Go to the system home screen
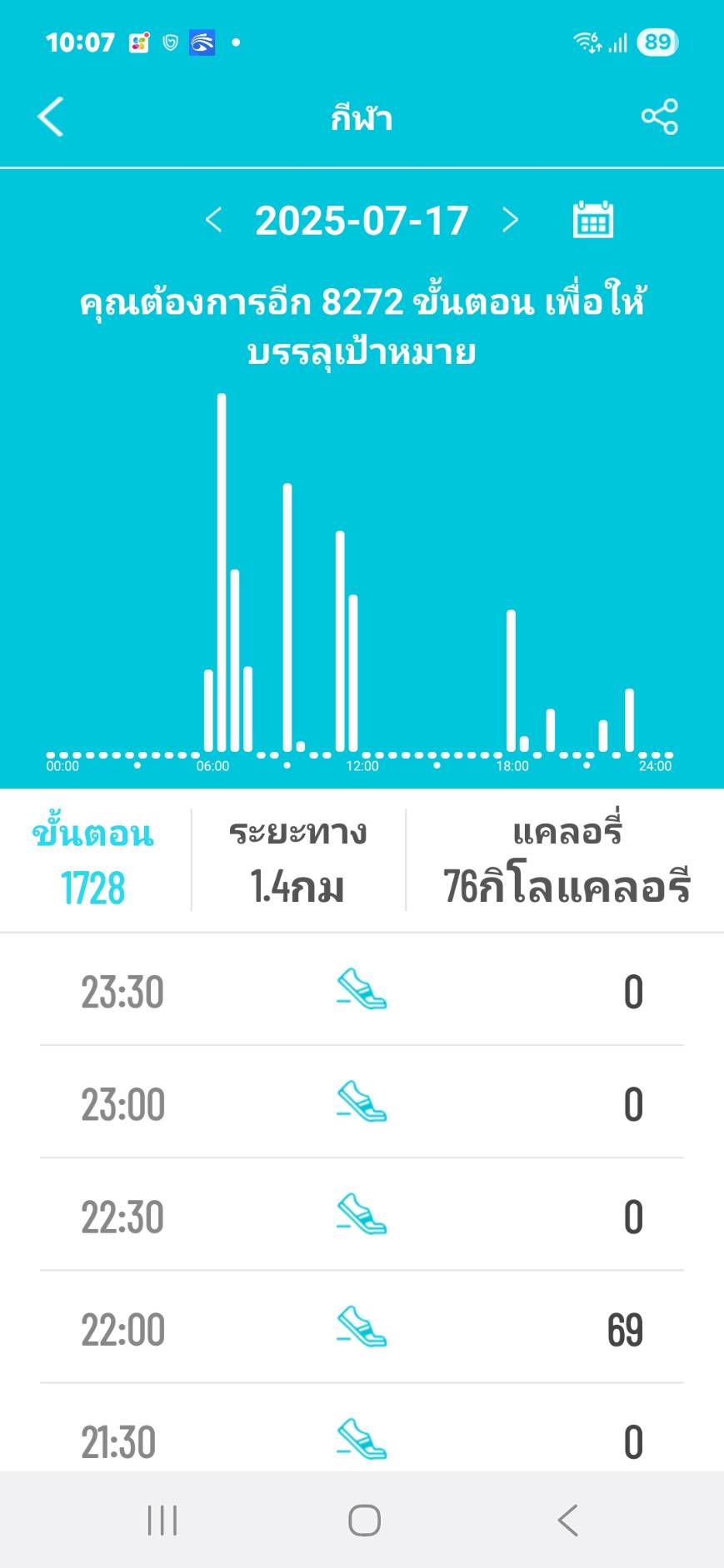724x1568 pixels. [x=364, y=1521]
